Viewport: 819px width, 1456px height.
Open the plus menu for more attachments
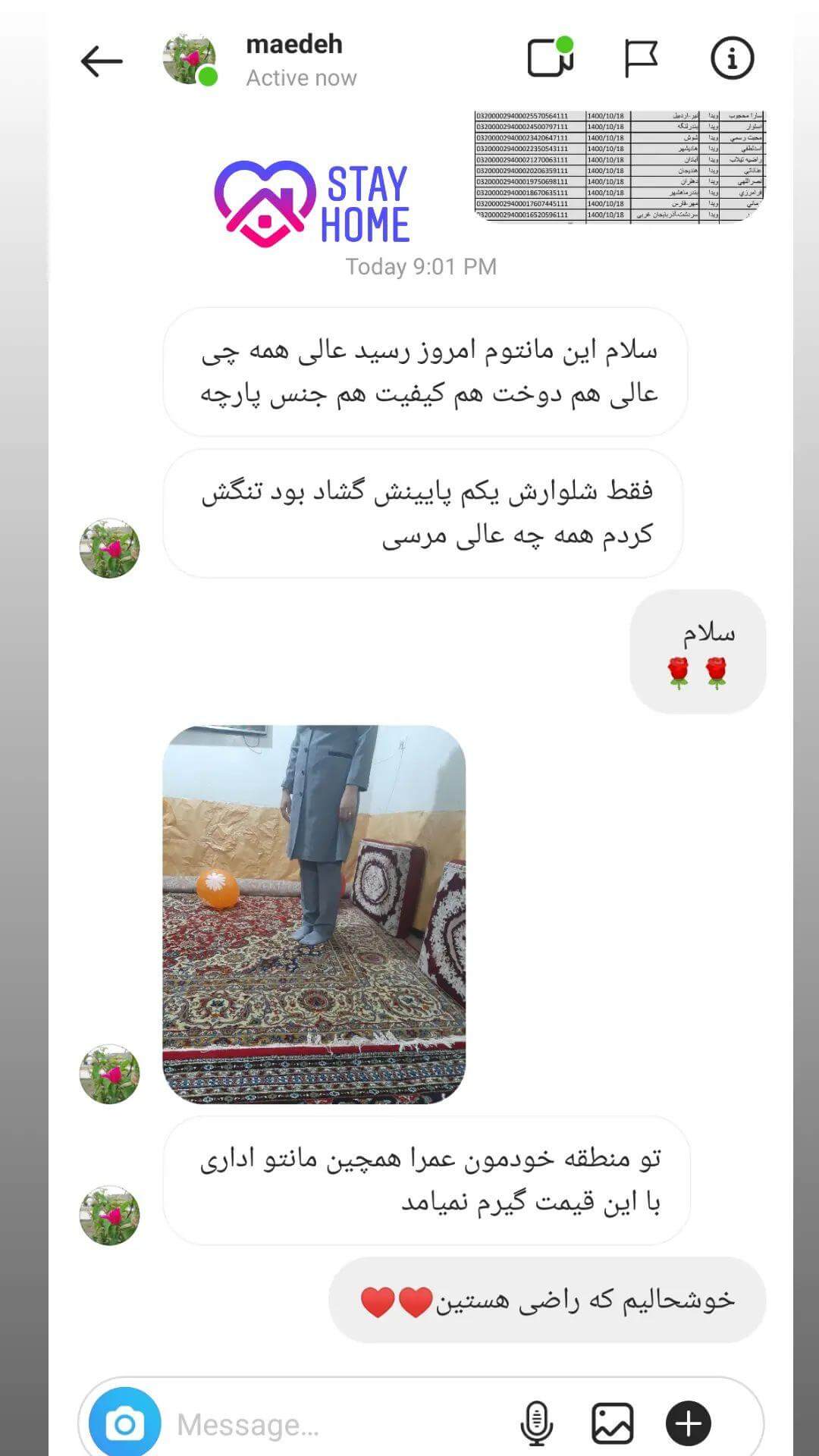point(688,1423)
